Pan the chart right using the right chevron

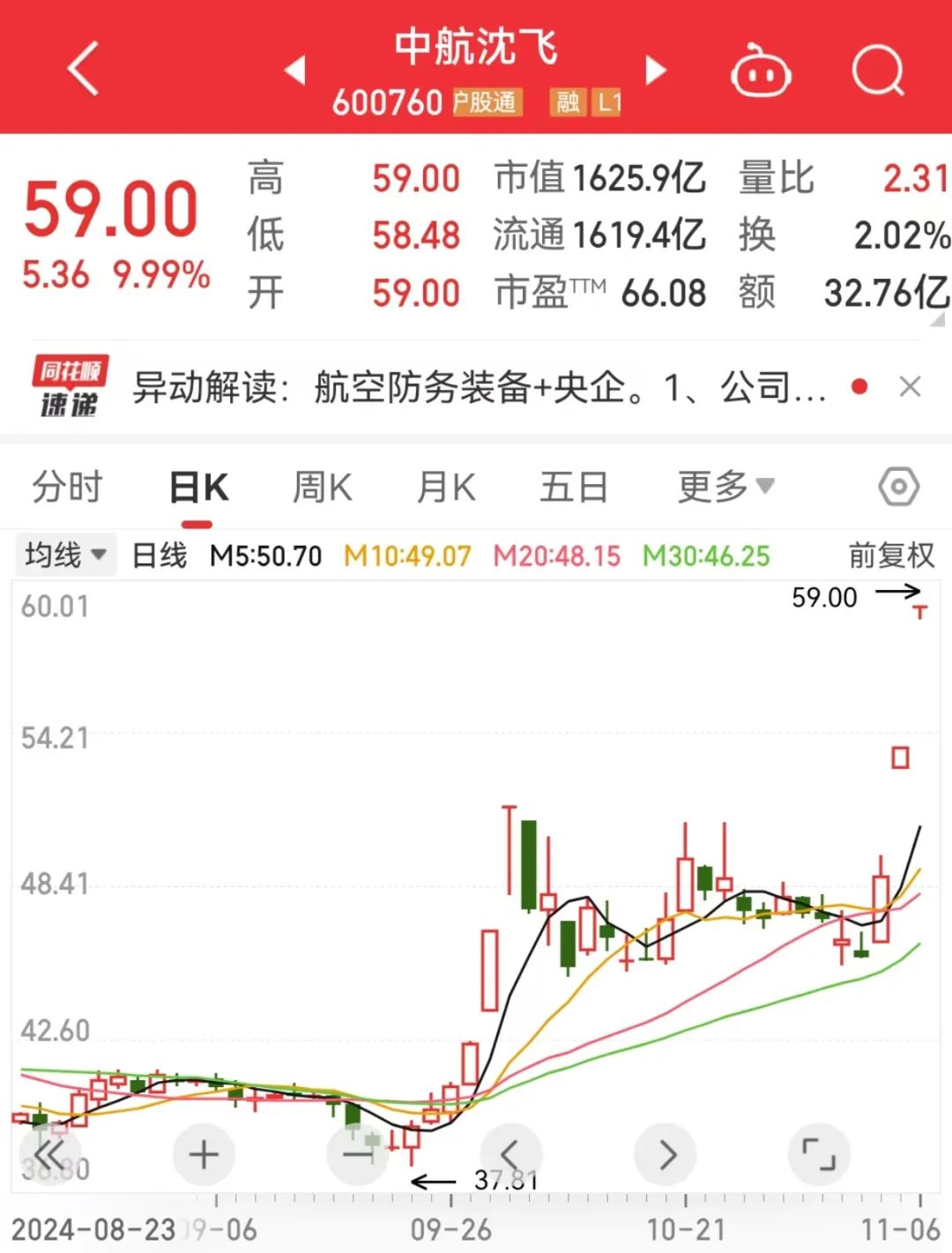[x=666, y=1152]
